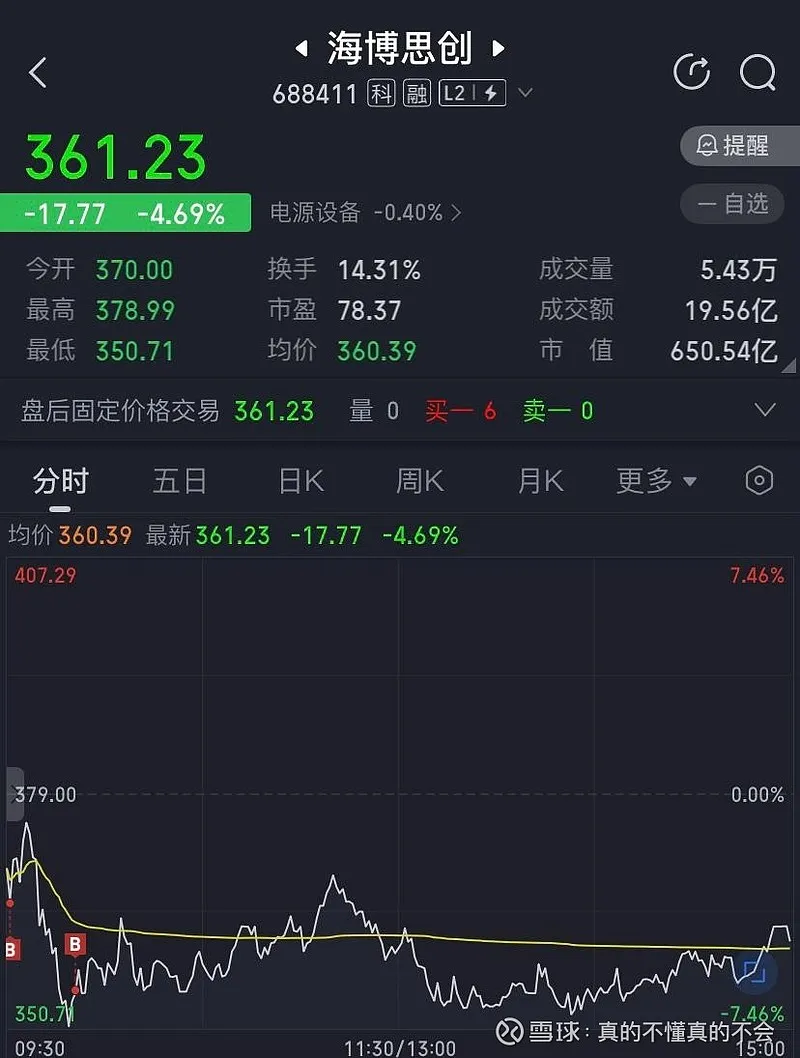The height and width of the screenshot is (1058, 800).
Task: Open chart settings hexagon icon
Action: [759, 481]
